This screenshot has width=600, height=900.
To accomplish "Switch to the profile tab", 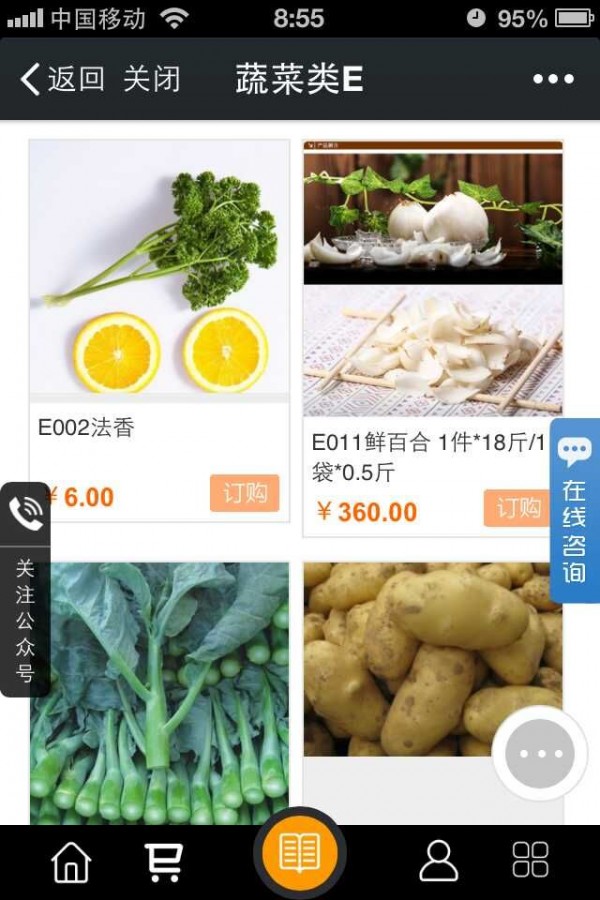I will pyautogui.click(x=438, y=861).
